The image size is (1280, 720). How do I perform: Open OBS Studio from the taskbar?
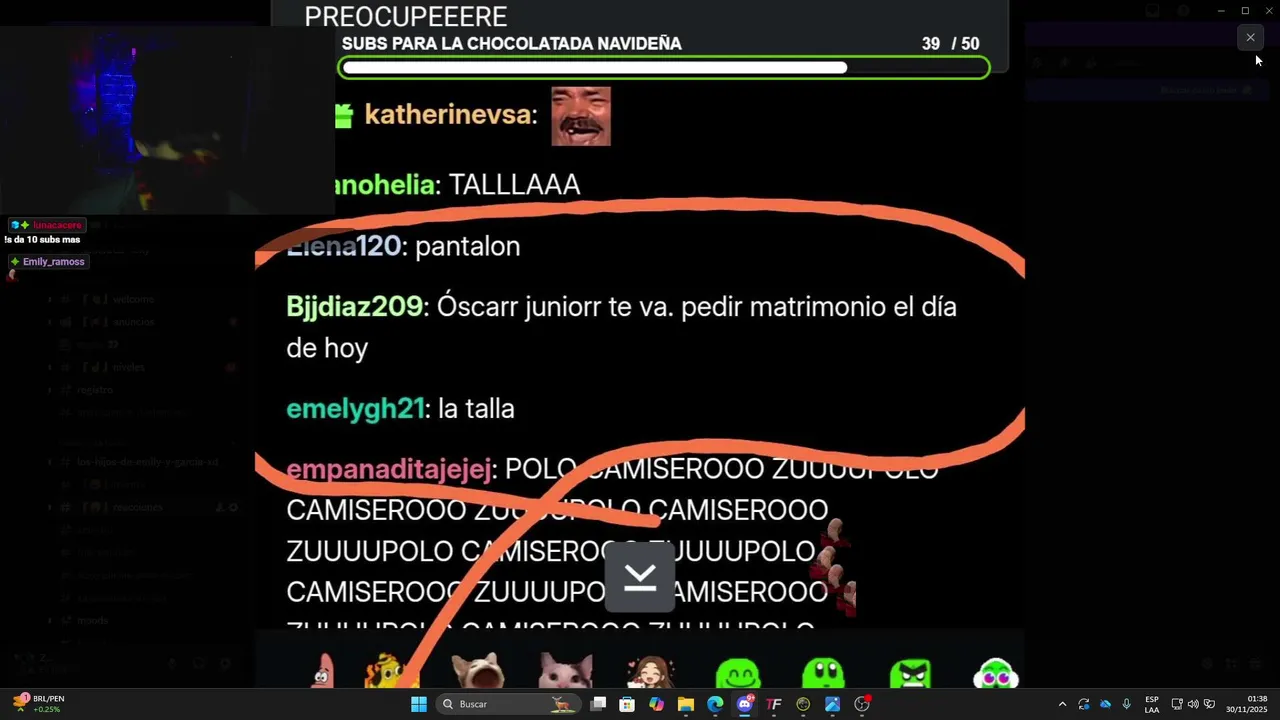(x=862, y=704)
